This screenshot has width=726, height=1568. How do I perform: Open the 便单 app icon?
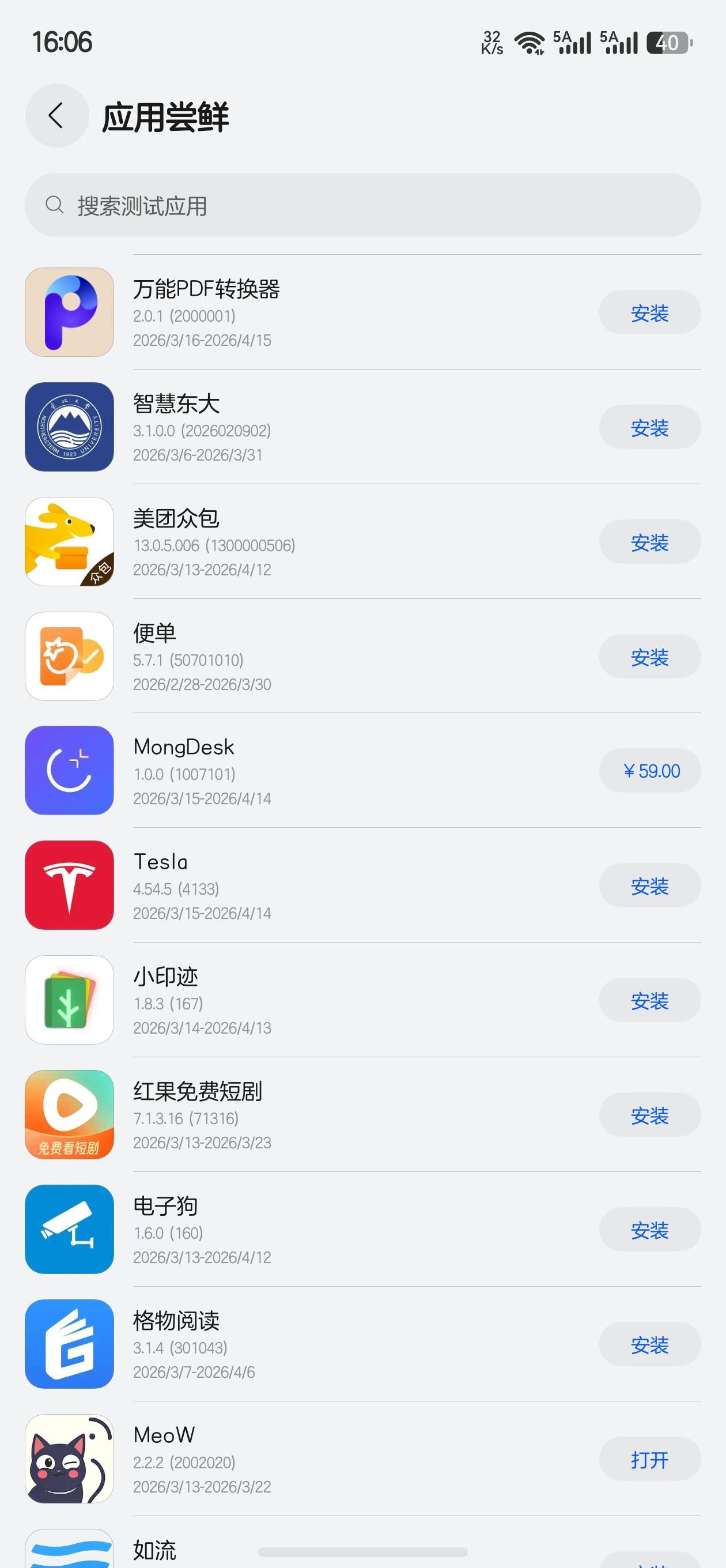click(x=69, y=656)
